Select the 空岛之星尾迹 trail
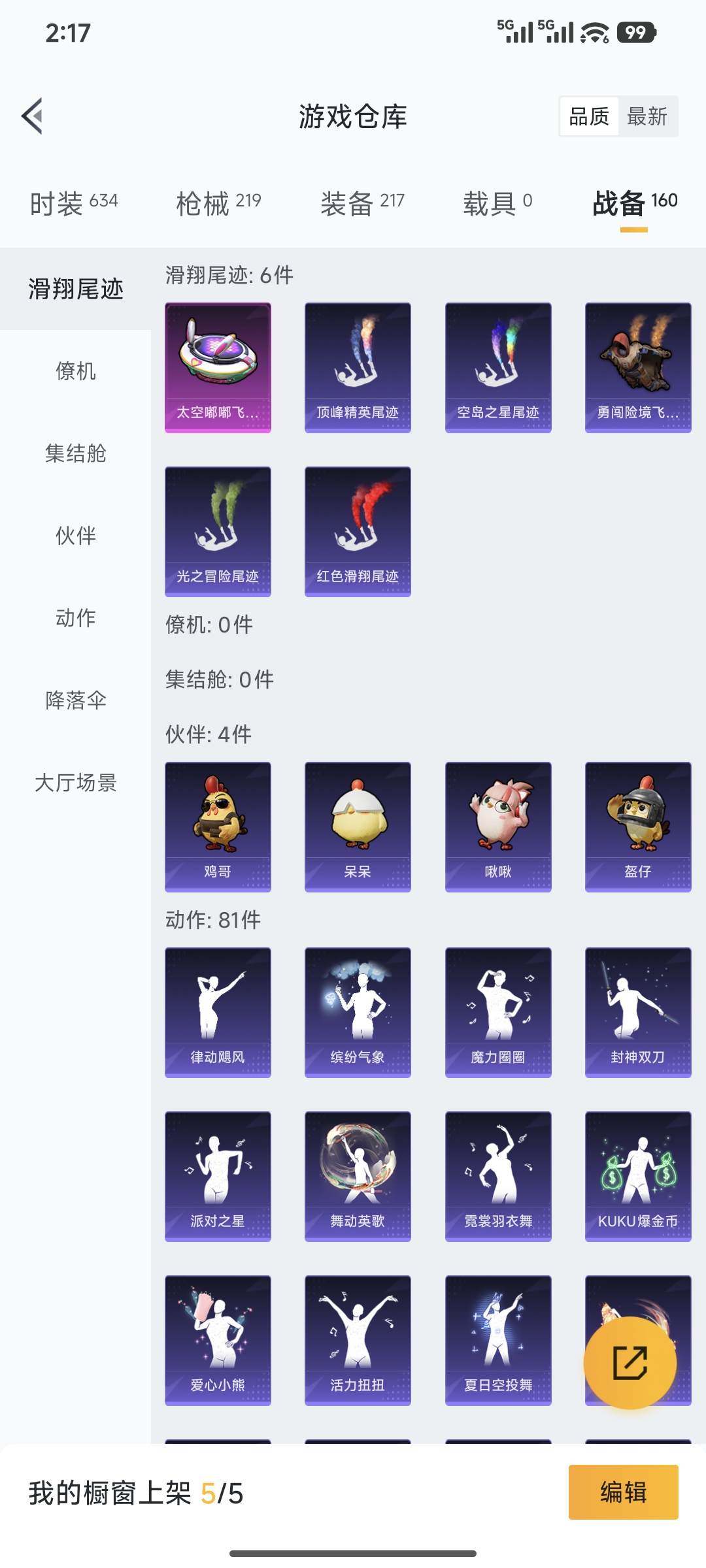Viewport: 706px width, 1568px height. 497,366
